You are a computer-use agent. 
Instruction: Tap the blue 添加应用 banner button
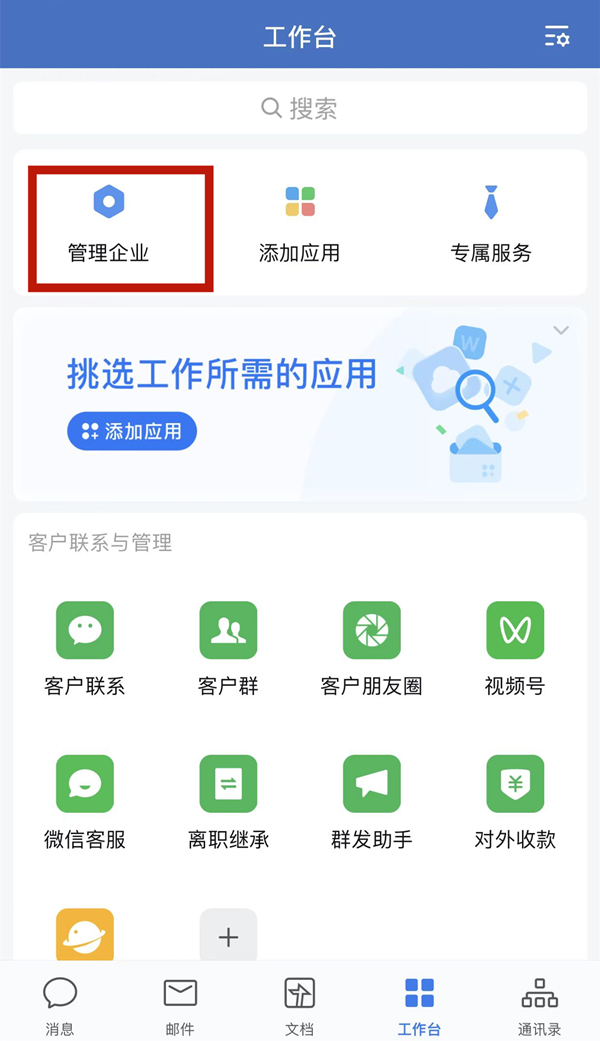[x=132, y=431]
